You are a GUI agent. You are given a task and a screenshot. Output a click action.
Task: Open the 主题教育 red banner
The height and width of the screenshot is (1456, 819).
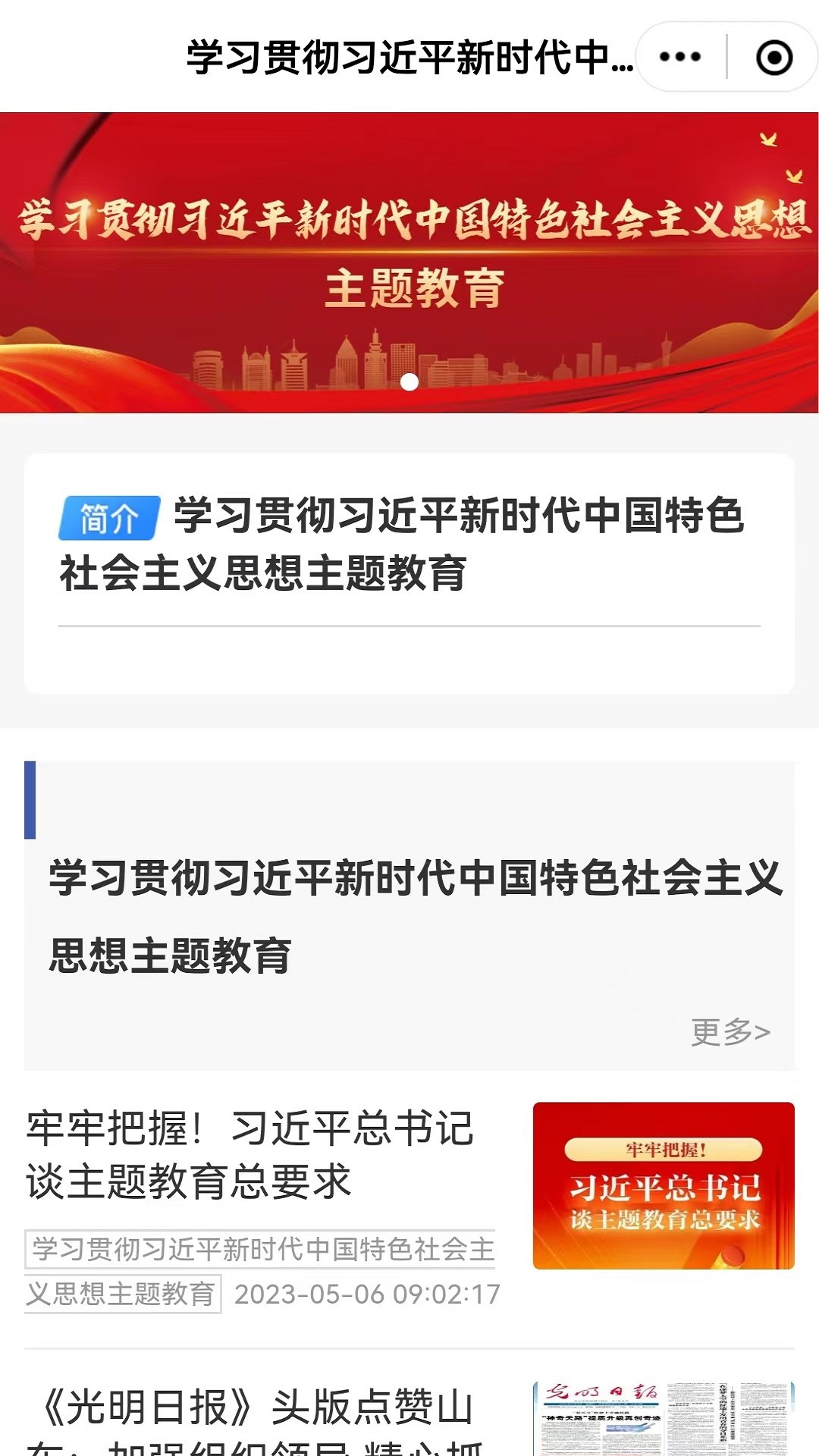tap(409, 258)
